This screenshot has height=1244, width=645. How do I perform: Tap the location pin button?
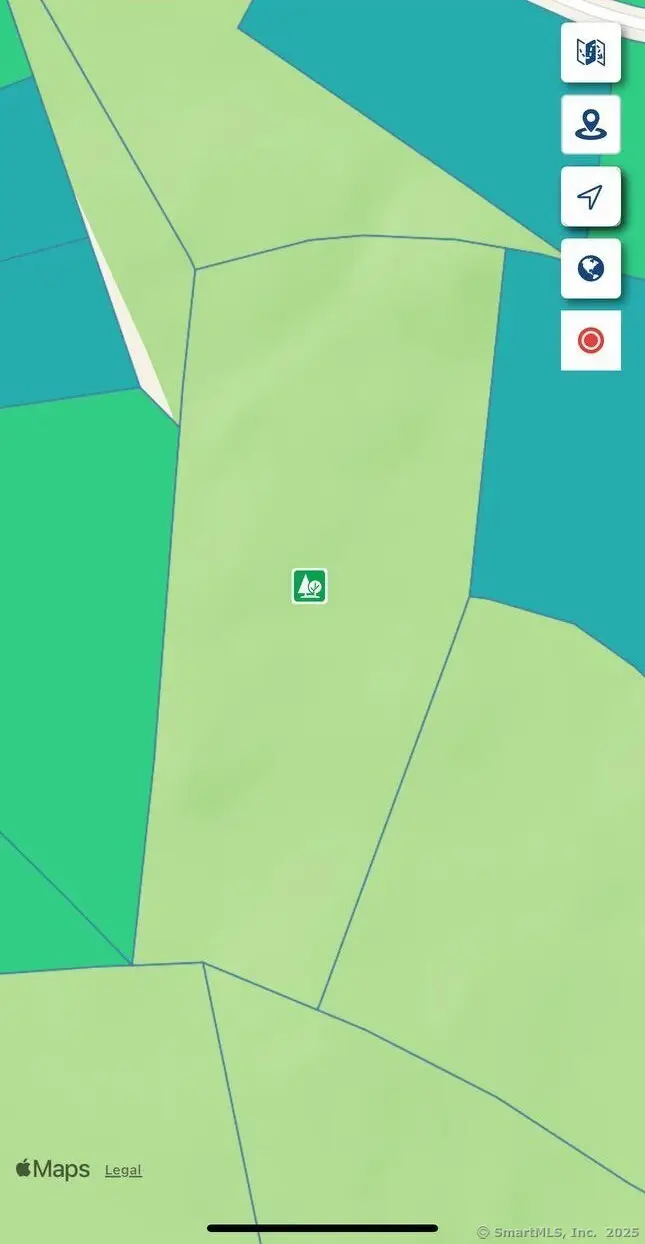click(x=590, y=125)
